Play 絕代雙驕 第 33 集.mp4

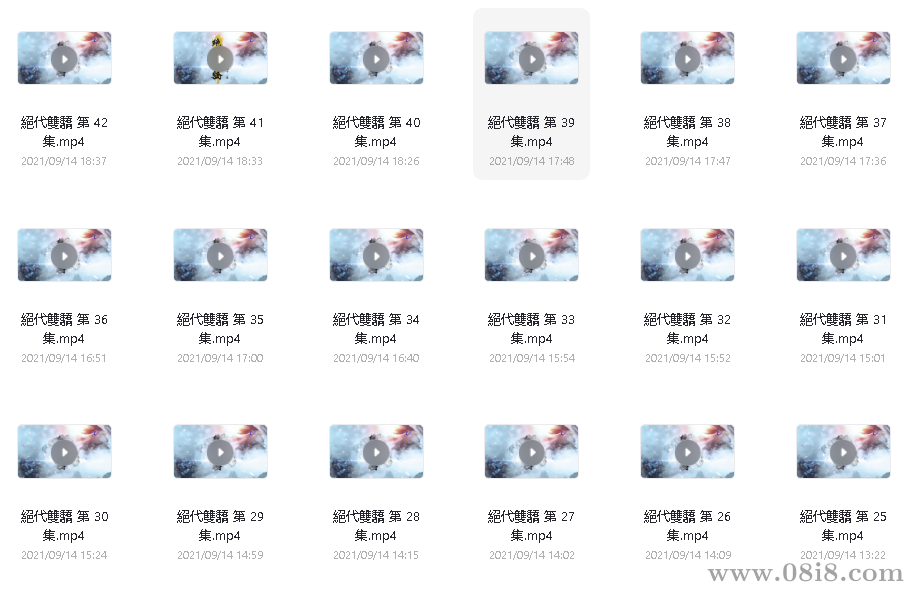tap(531, 255)
